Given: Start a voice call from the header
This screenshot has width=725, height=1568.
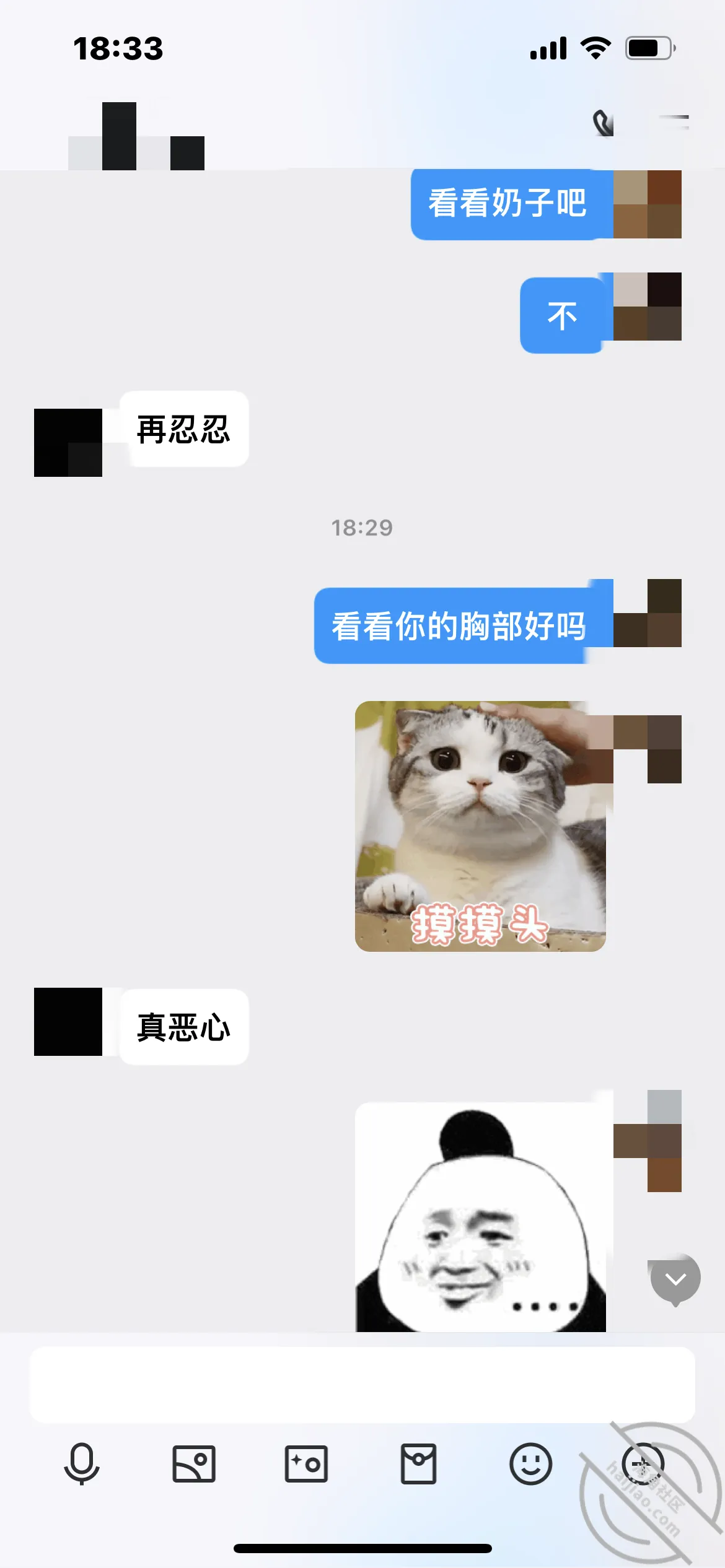Looking at the screenshot, I should (x=603, y=123).
